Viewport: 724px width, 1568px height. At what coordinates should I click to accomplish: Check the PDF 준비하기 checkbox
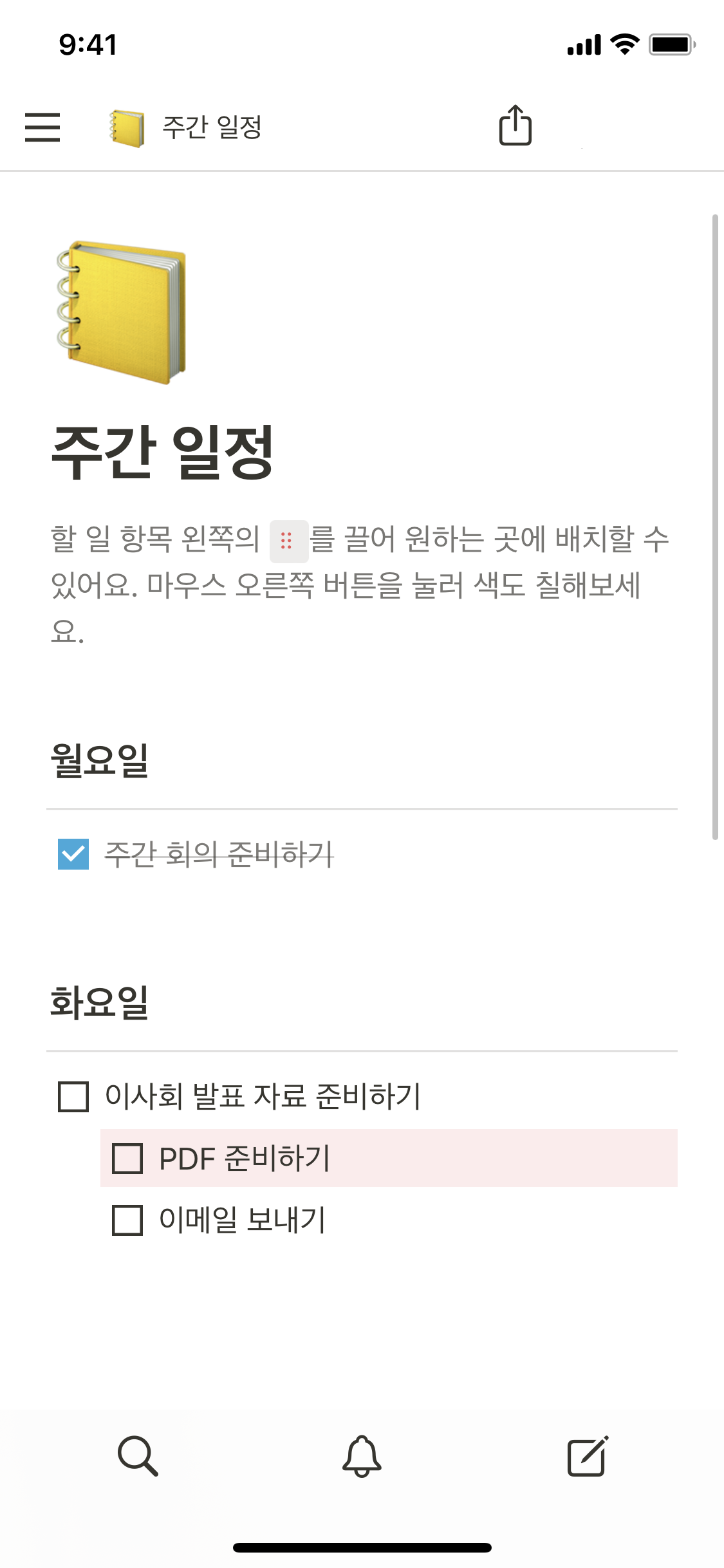click(127, 1159)
